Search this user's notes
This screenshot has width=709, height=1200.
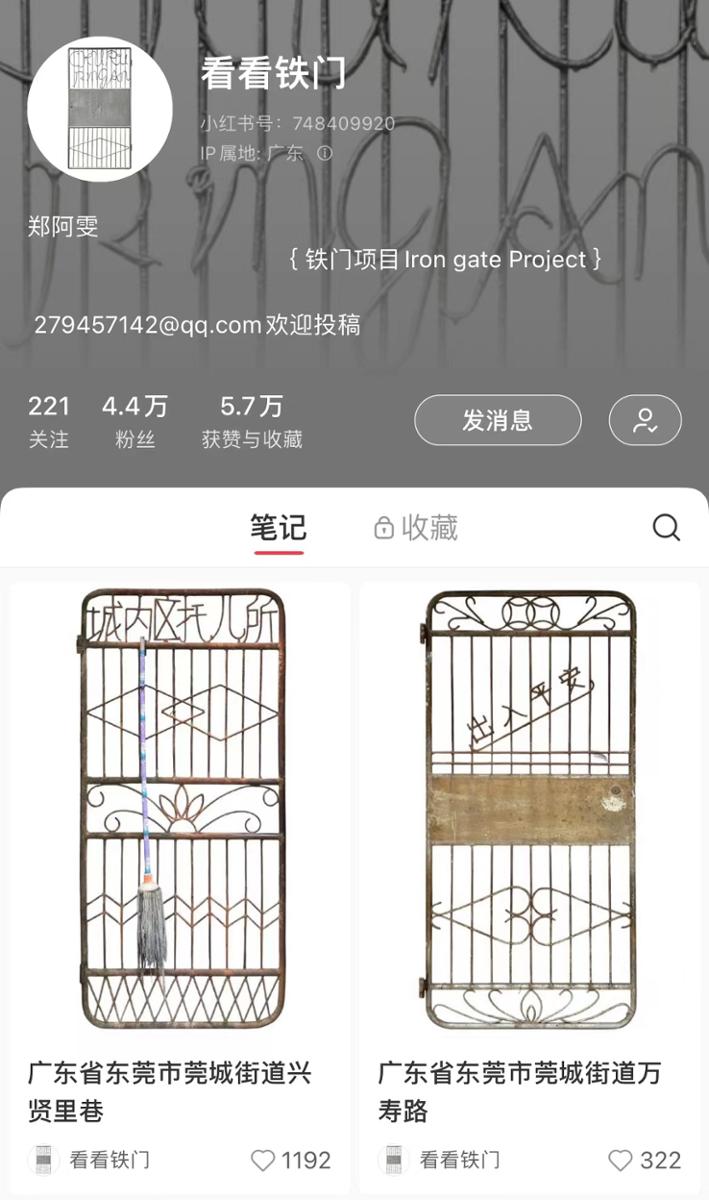click(666, 527)
